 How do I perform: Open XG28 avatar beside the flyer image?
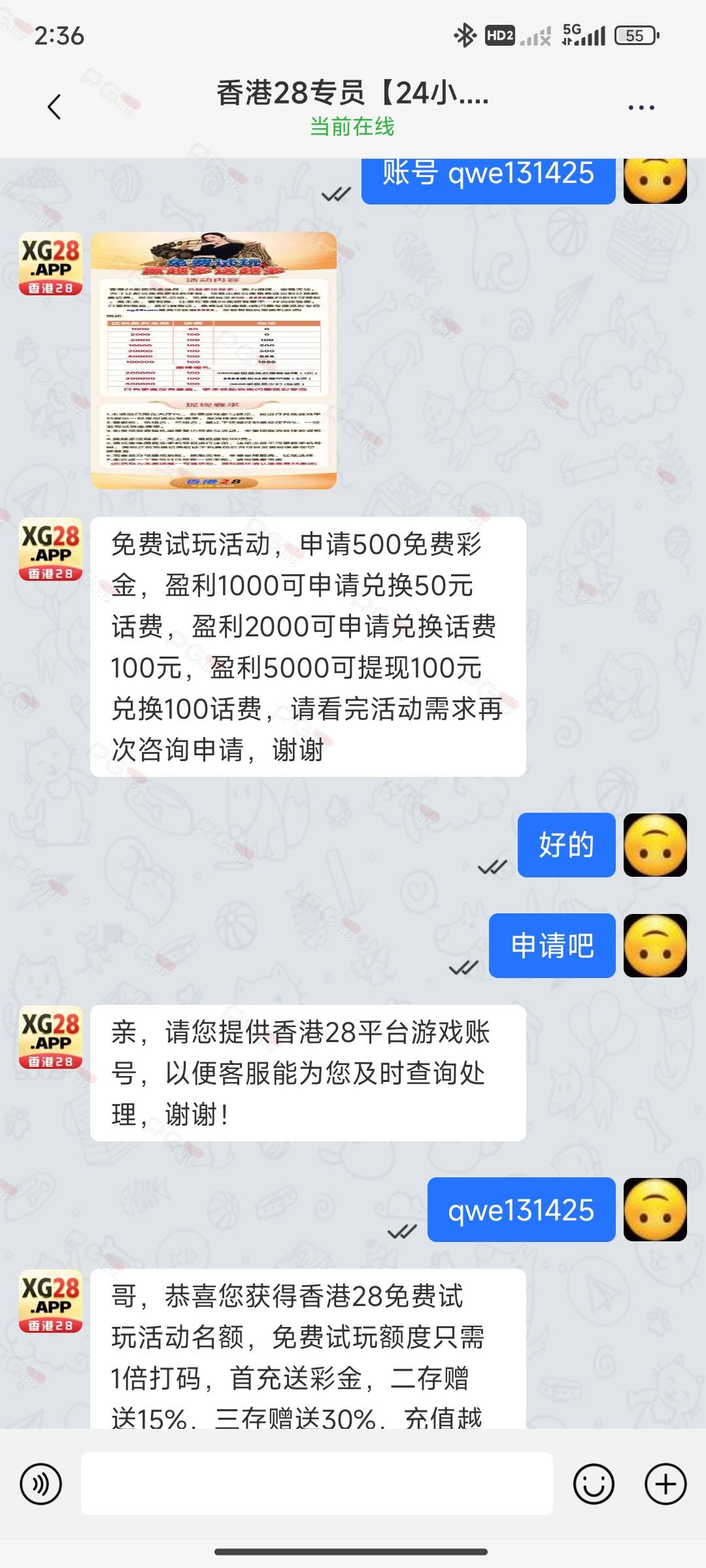(x=50, y=264)
